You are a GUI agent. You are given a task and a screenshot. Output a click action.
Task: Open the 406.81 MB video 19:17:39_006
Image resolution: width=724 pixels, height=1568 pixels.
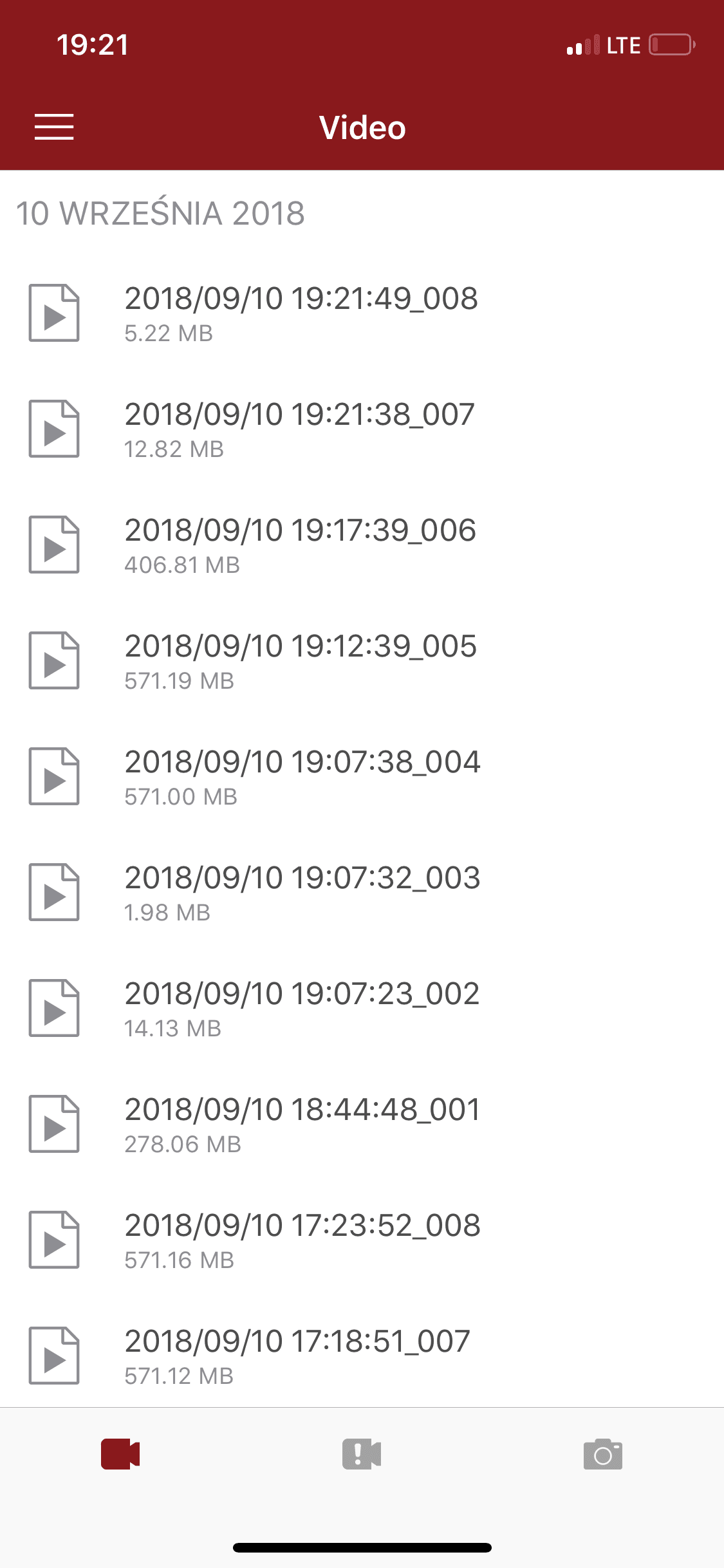tap(362, 545)
